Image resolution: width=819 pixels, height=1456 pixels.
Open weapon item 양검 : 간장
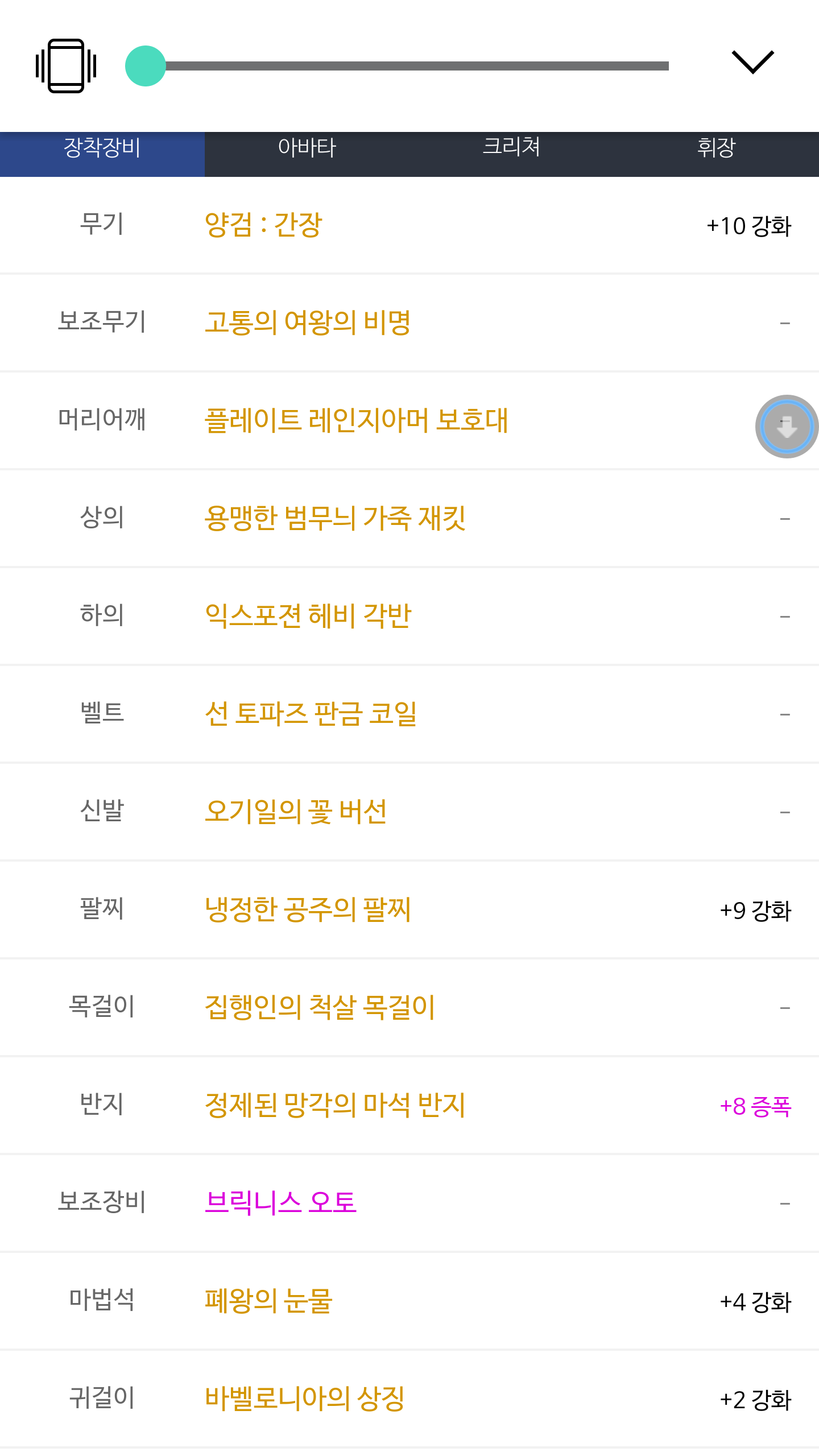coord(263,225)
